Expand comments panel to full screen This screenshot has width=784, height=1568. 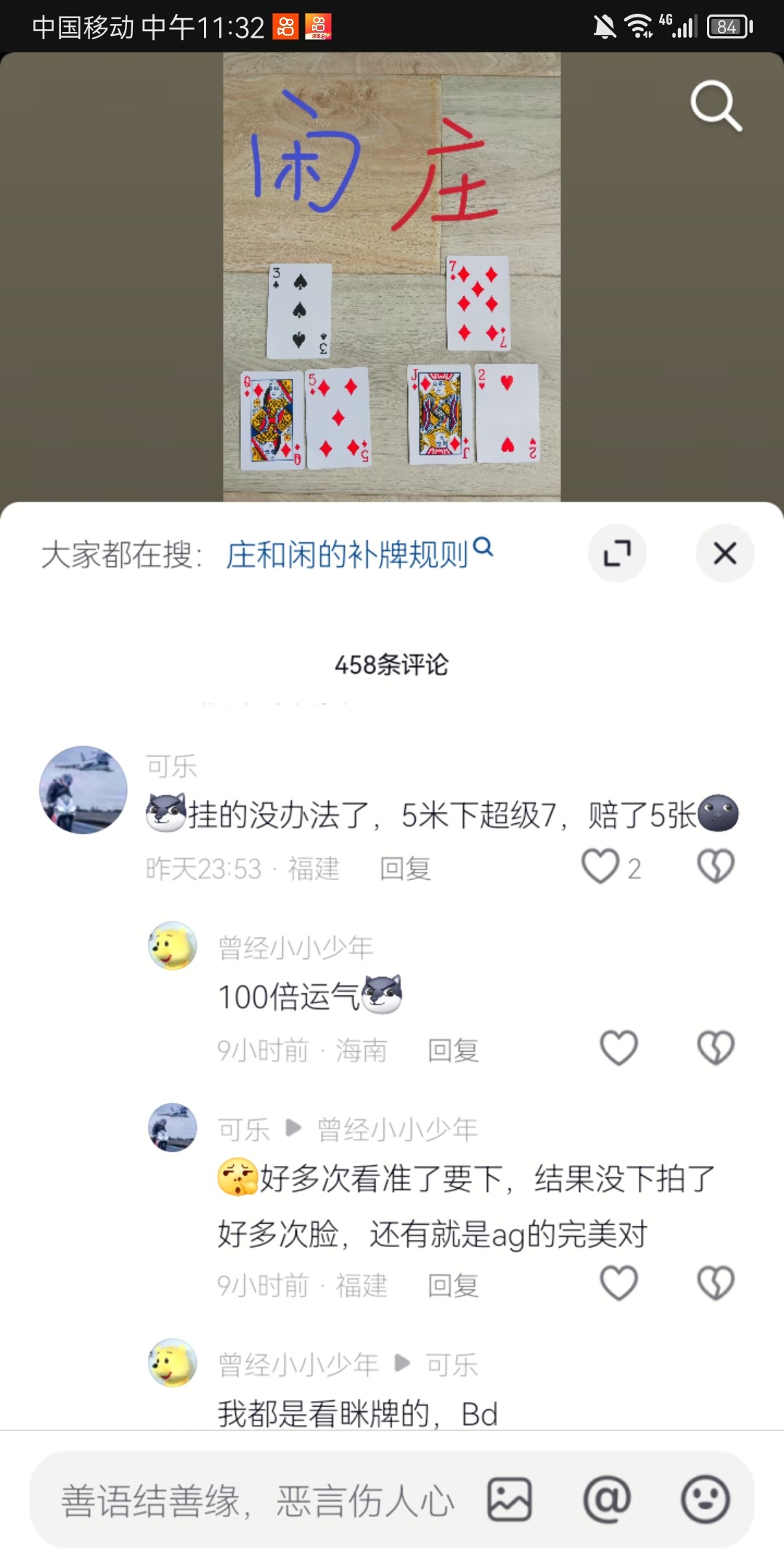[x=617, y=554]
